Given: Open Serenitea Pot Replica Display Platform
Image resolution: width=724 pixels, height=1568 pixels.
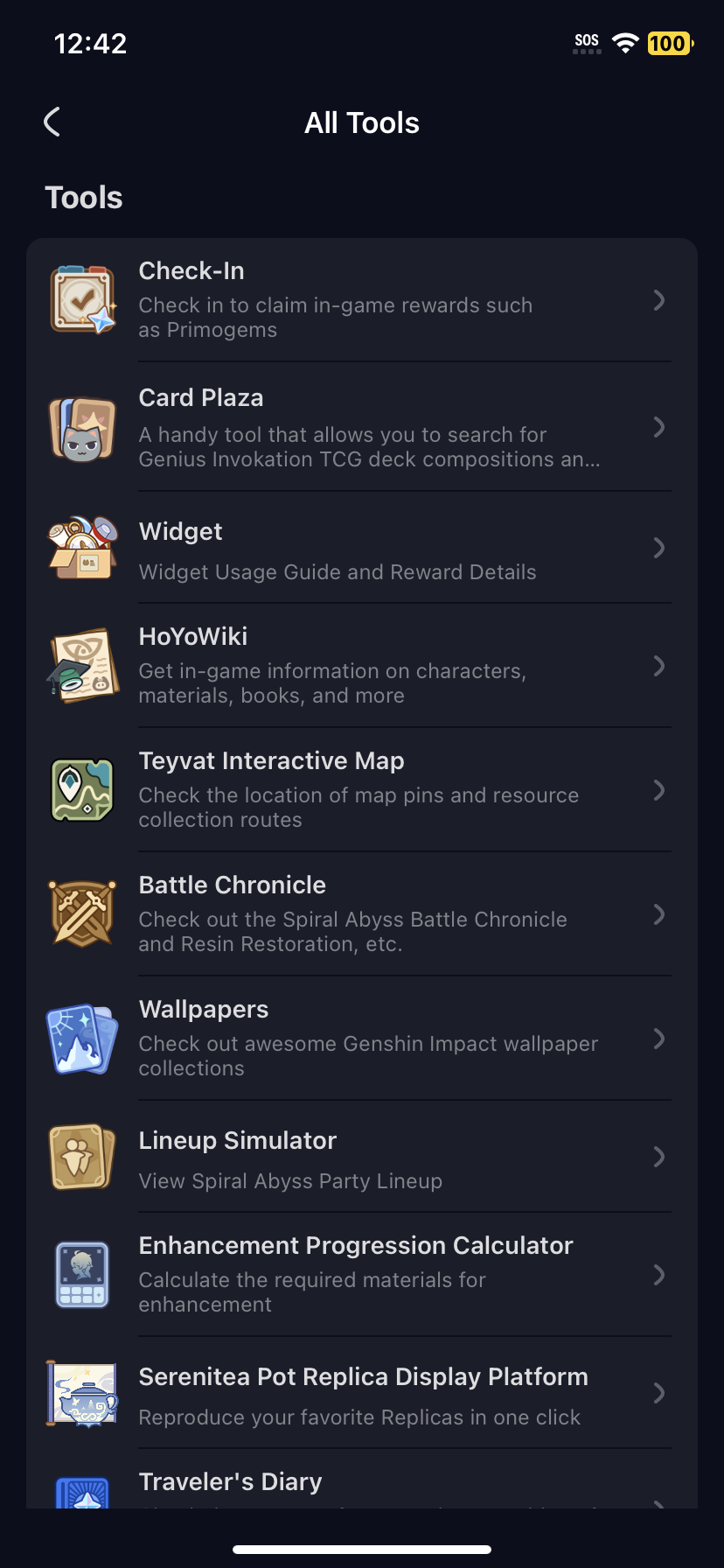Looking at the screenshot, I should [x=361, y=1394].
